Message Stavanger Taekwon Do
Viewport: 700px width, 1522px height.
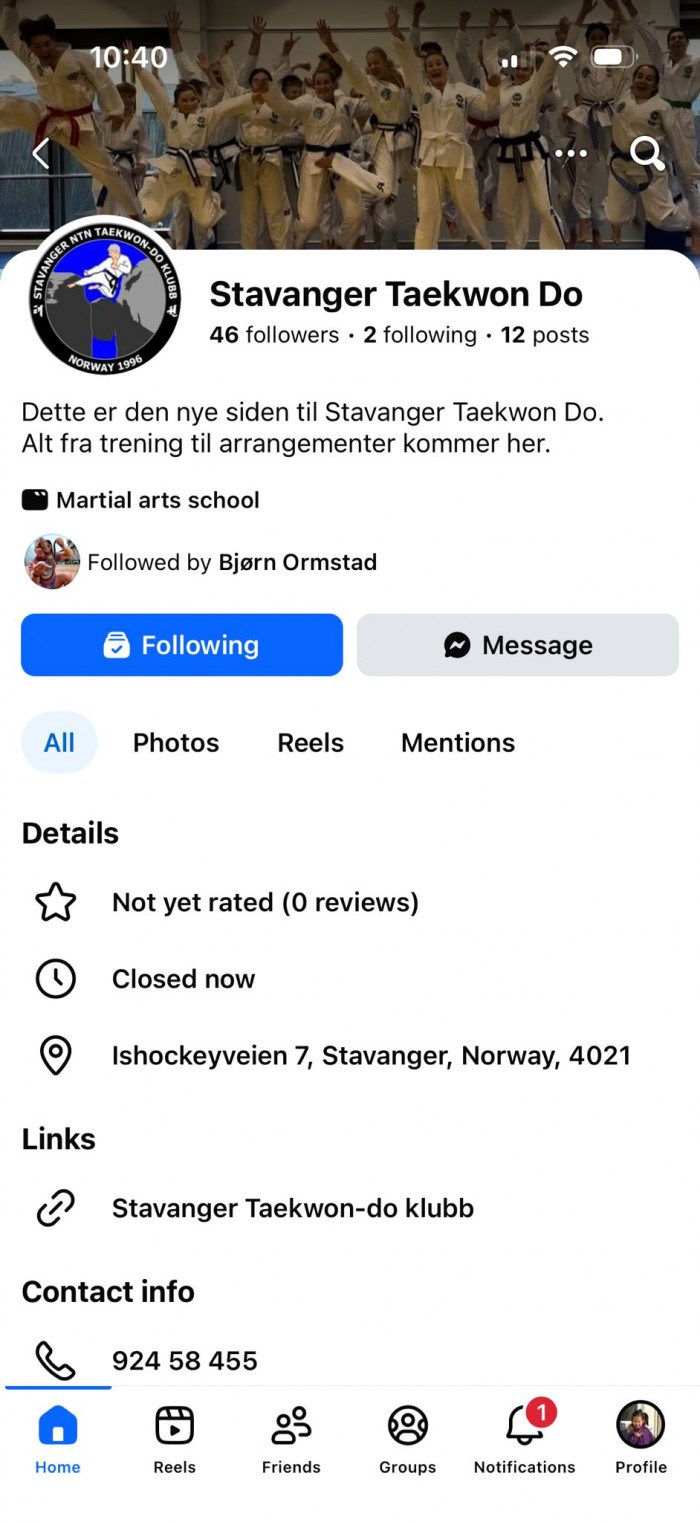(518, 645)
